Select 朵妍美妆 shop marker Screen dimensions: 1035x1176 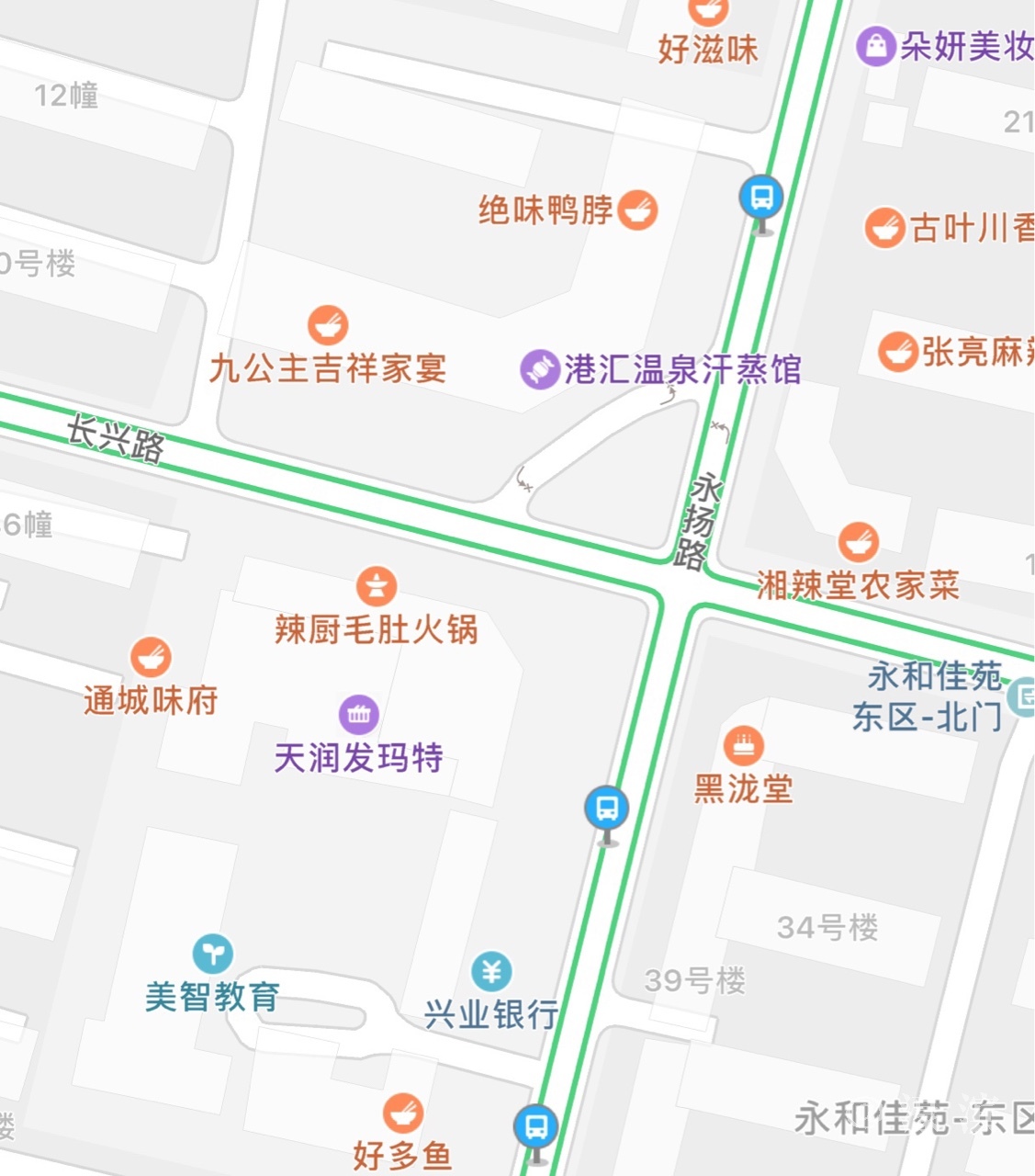click(x=875, y=46)
